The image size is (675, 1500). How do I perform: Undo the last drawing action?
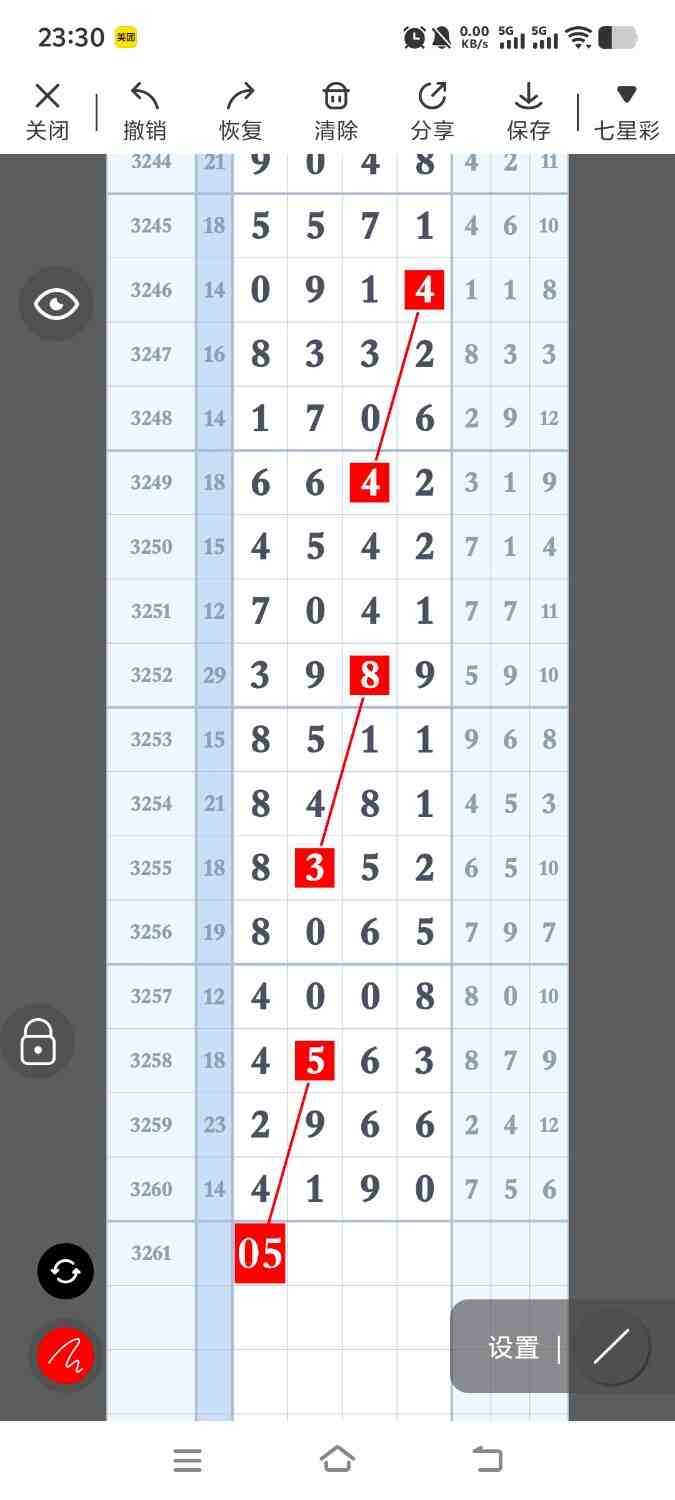(x=144, y=111)
